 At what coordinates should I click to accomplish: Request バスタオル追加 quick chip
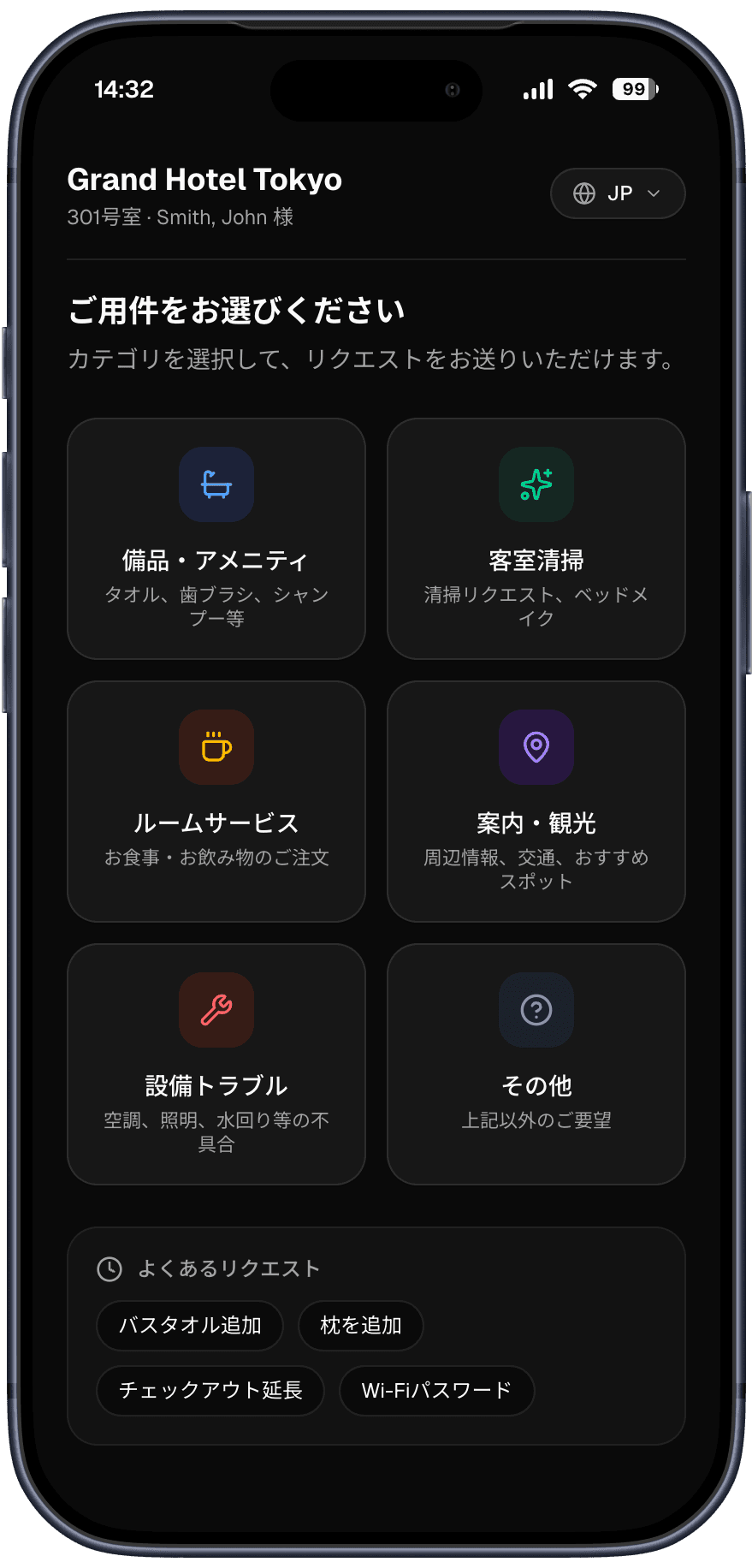click(x=189, y=1325)
